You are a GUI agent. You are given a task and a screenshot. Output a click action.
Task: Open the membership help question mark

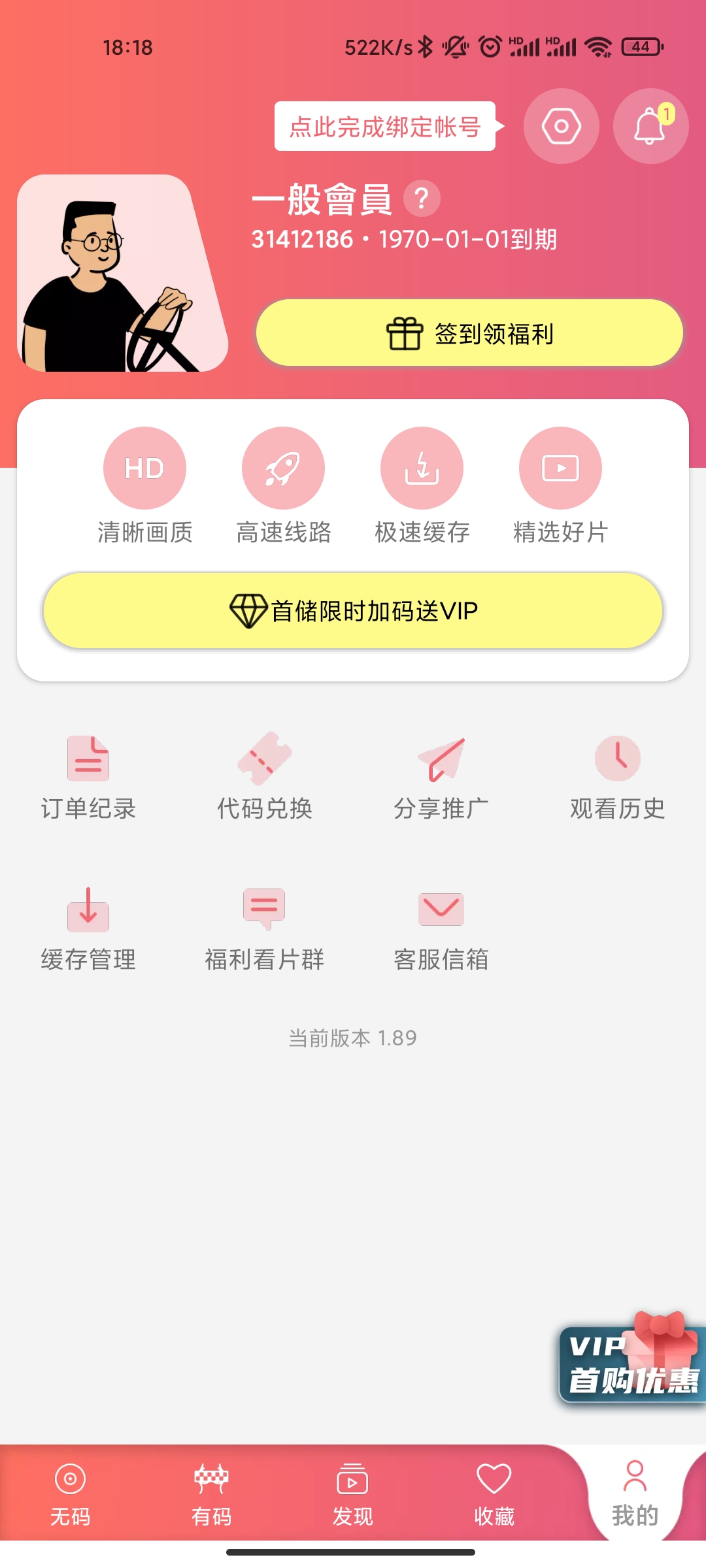tap(422, 199)
